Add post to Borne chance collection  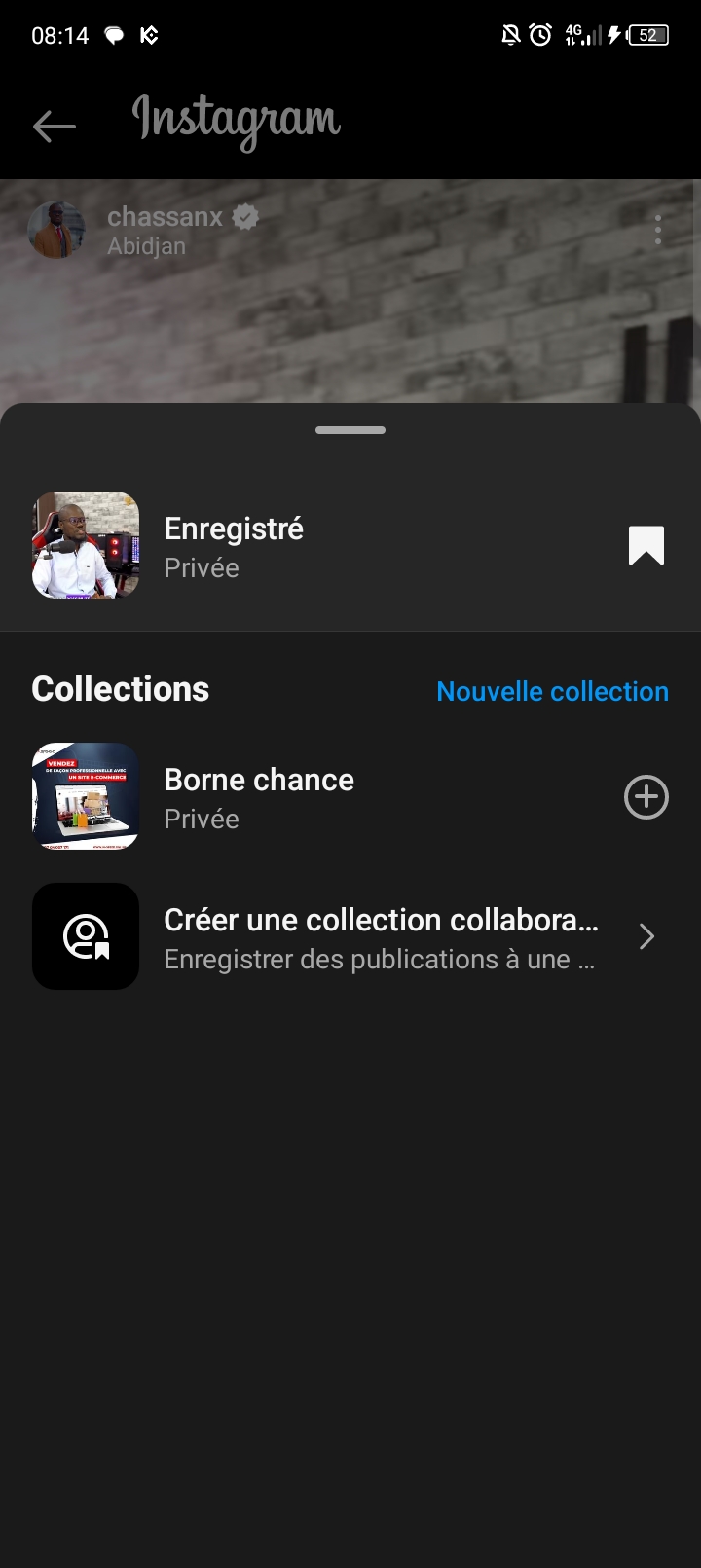tap(646, 798)
